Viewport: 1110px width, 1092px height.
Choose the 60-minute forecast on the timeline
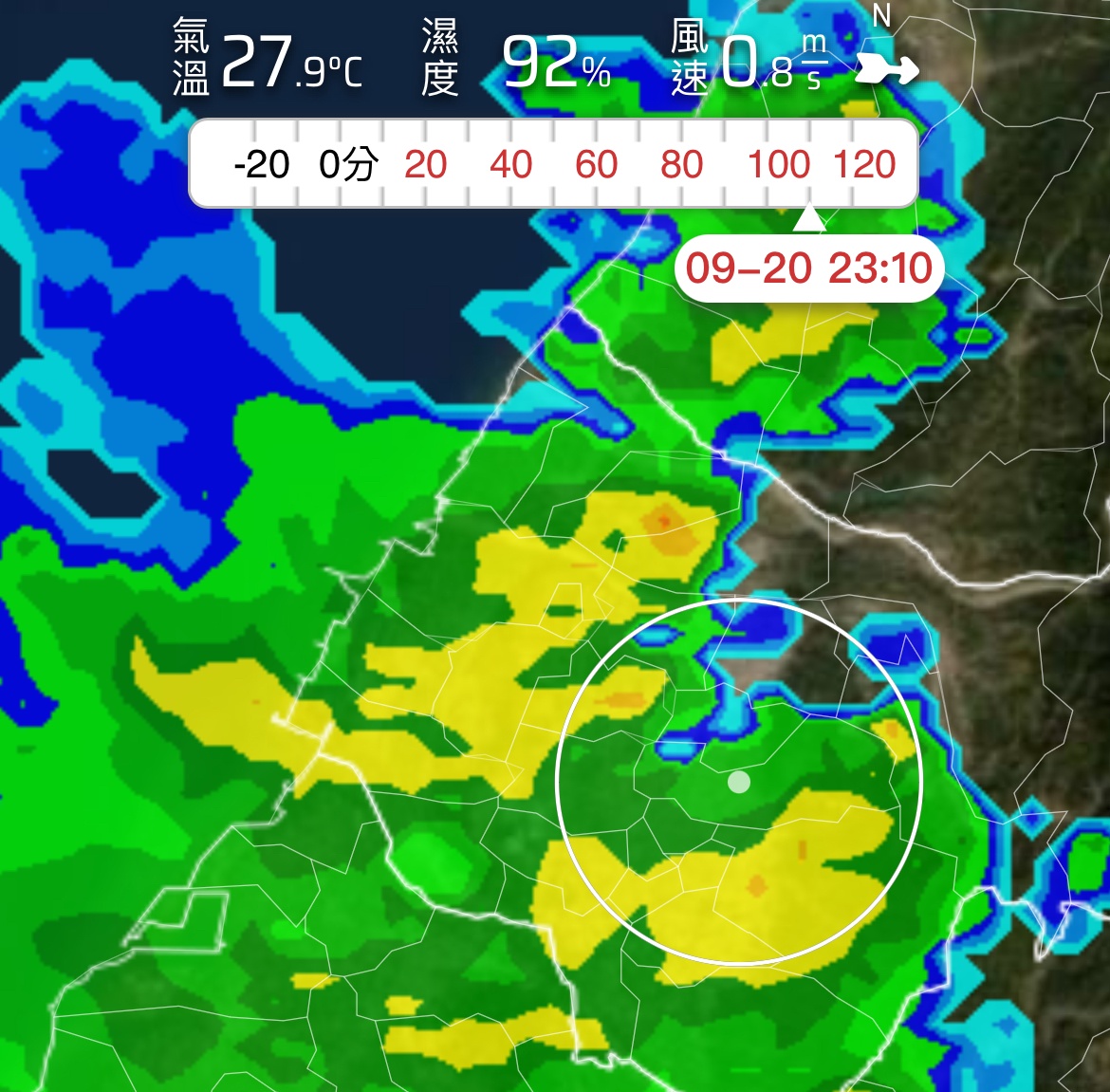point(597,165)
